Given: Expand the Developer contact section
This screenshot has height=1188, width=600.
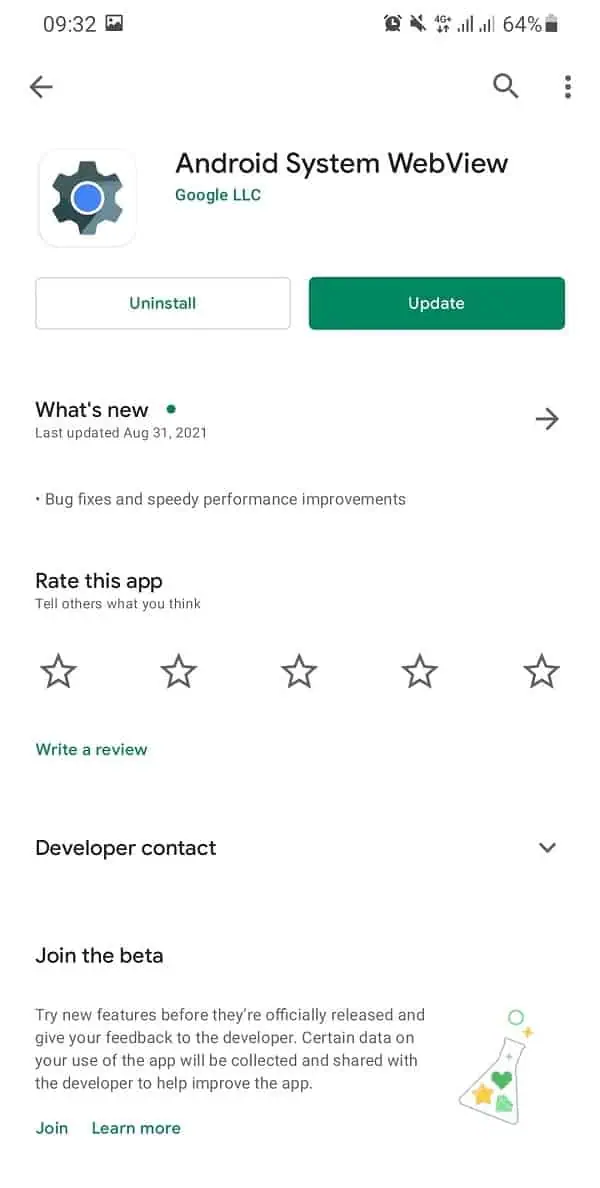Looking at the screenshot, I should coord(547,847).
